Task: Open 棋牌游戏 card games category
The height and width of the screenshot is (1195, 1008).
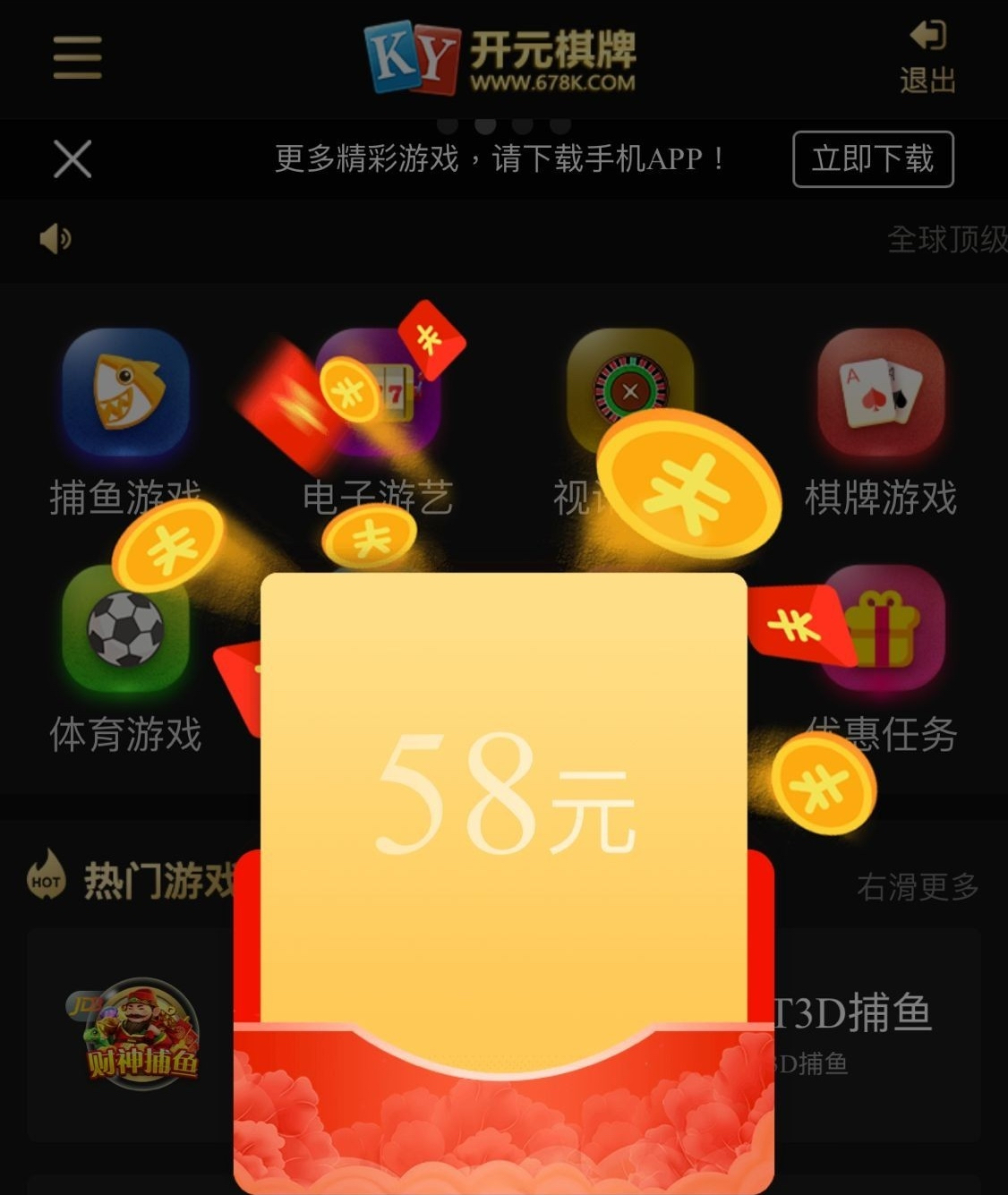Action: (x=881, y=394)
